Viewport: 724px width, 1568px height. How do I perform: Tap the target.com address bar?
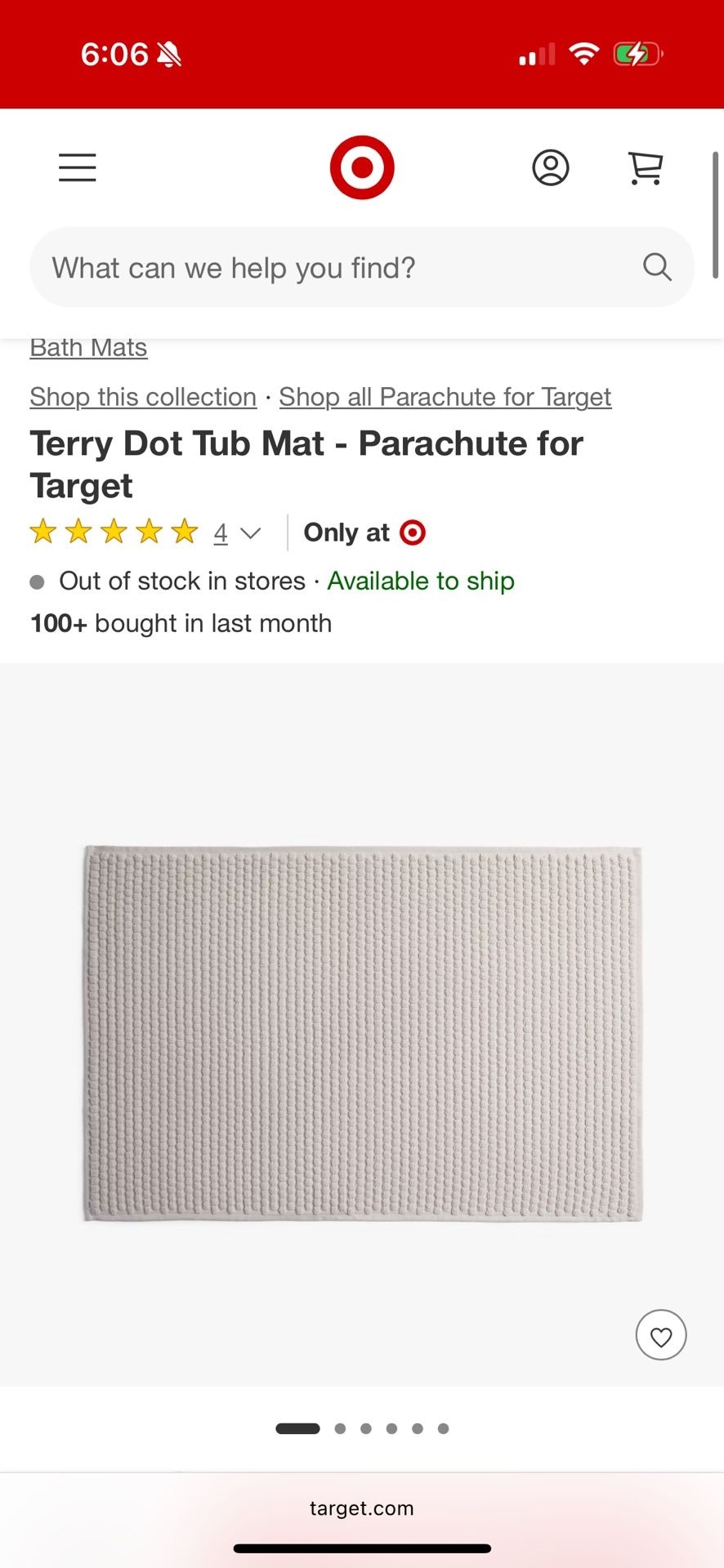[x=362, y=1508]
